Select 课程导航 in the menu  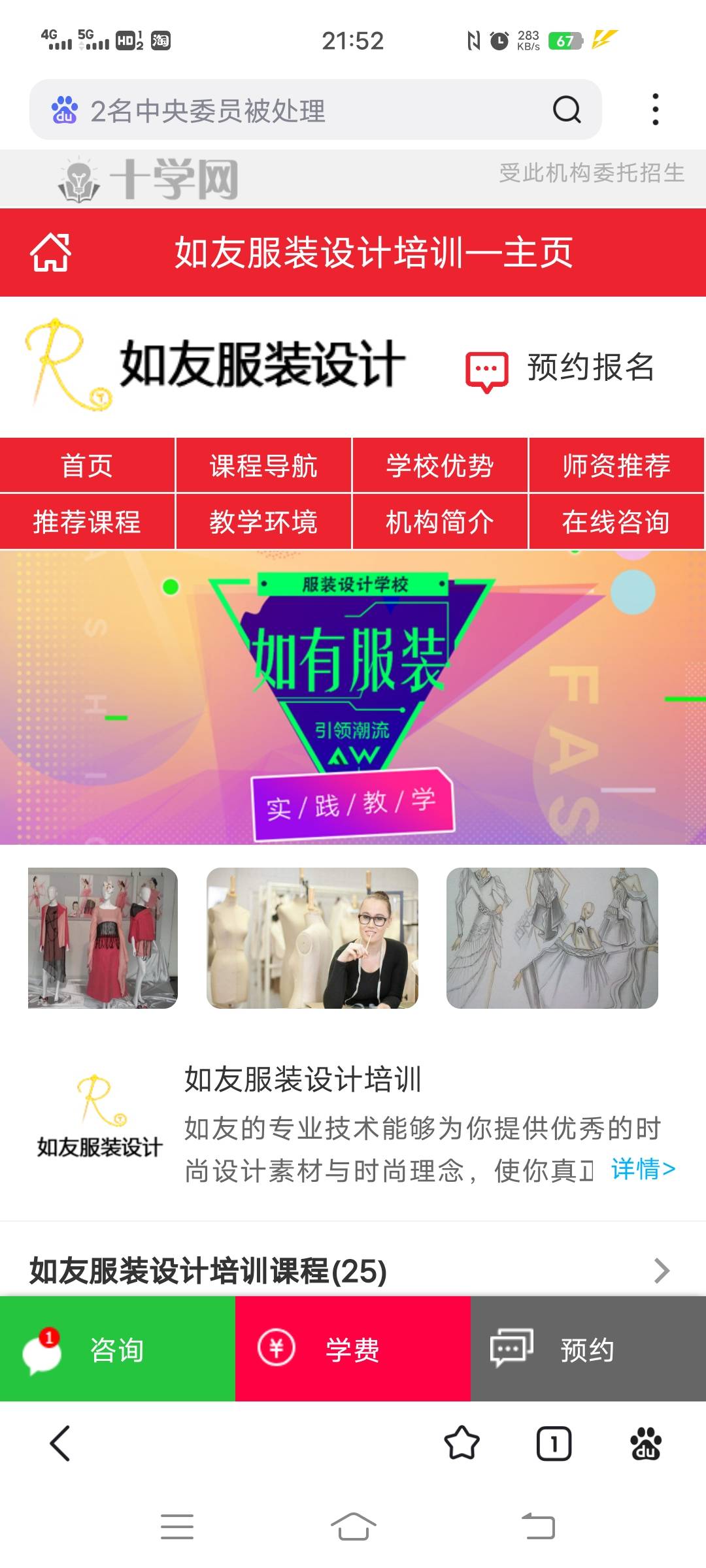(x=263, y=466)
